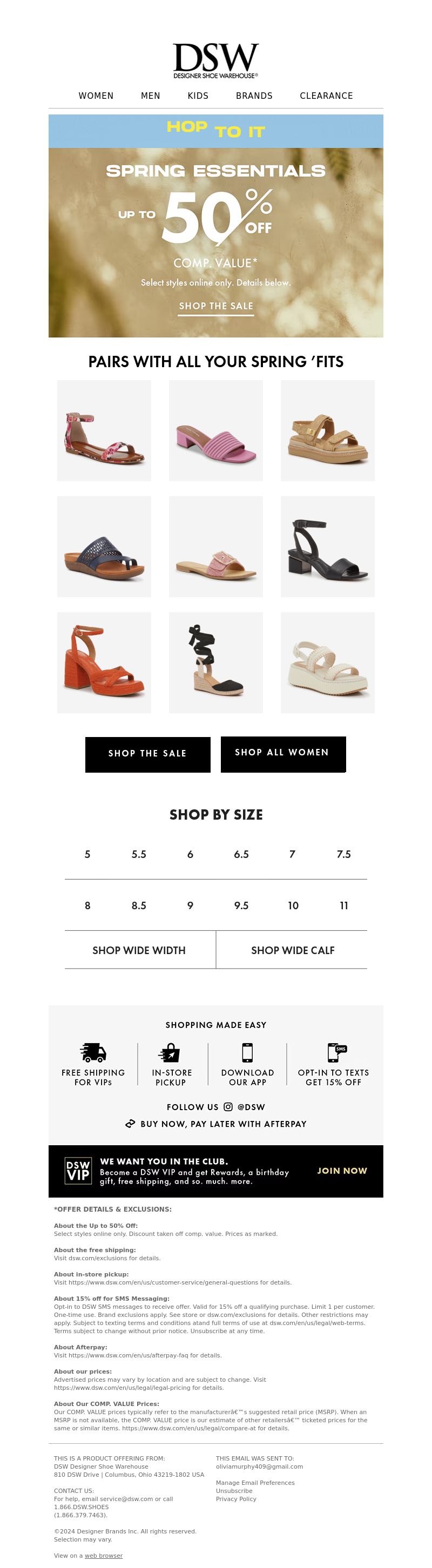View the pink block-heel slide sandal
432x1568 pixels.
click(x=215, y=430)
